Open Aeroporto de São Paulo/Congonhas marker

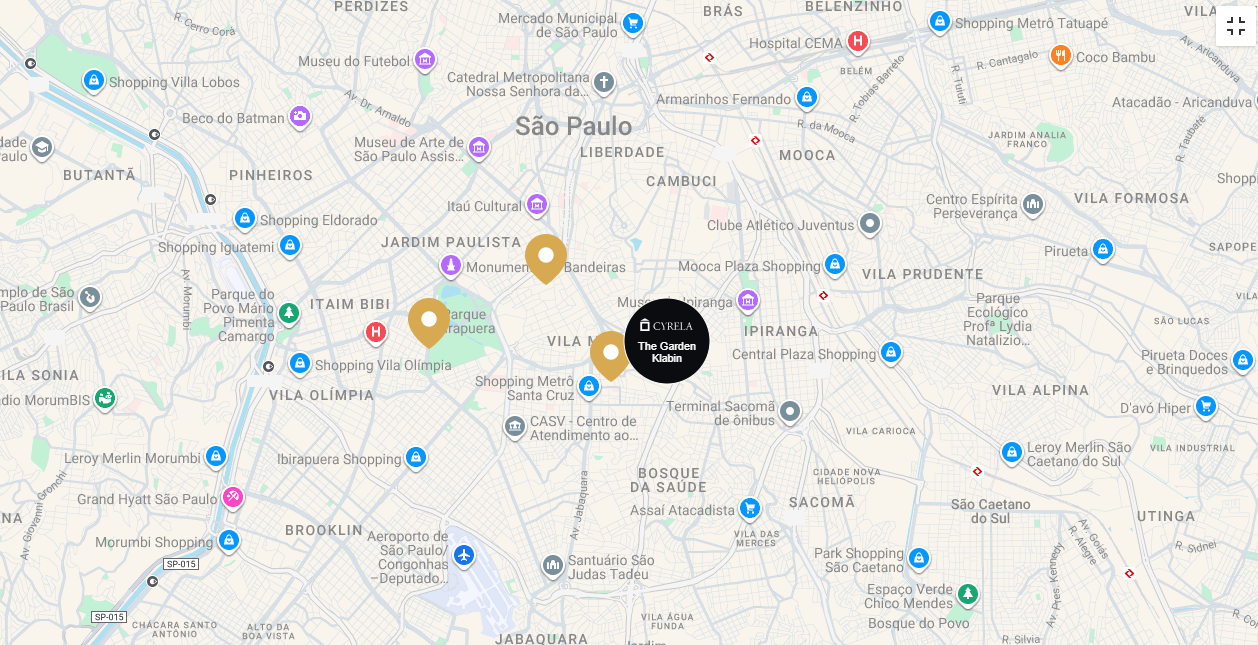pos(464,555)
